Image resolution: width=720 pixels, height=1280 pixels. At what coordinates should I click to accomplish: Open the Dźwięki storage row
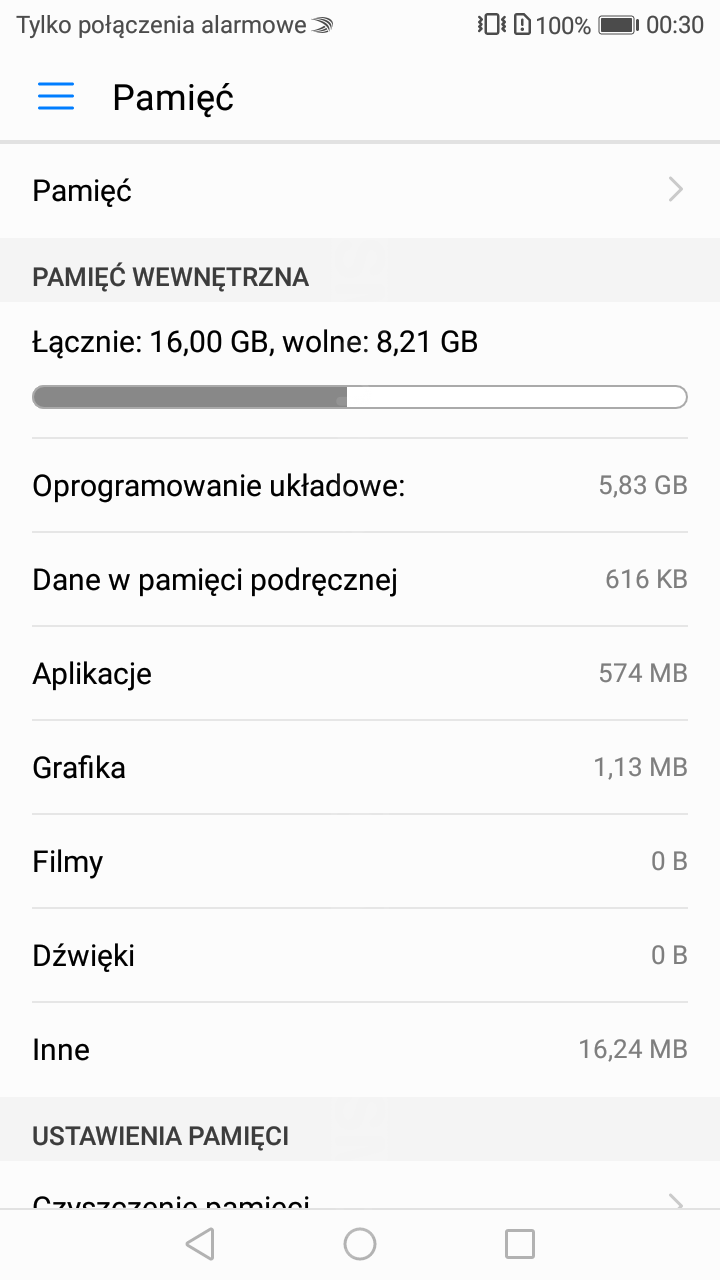point(360,956)
